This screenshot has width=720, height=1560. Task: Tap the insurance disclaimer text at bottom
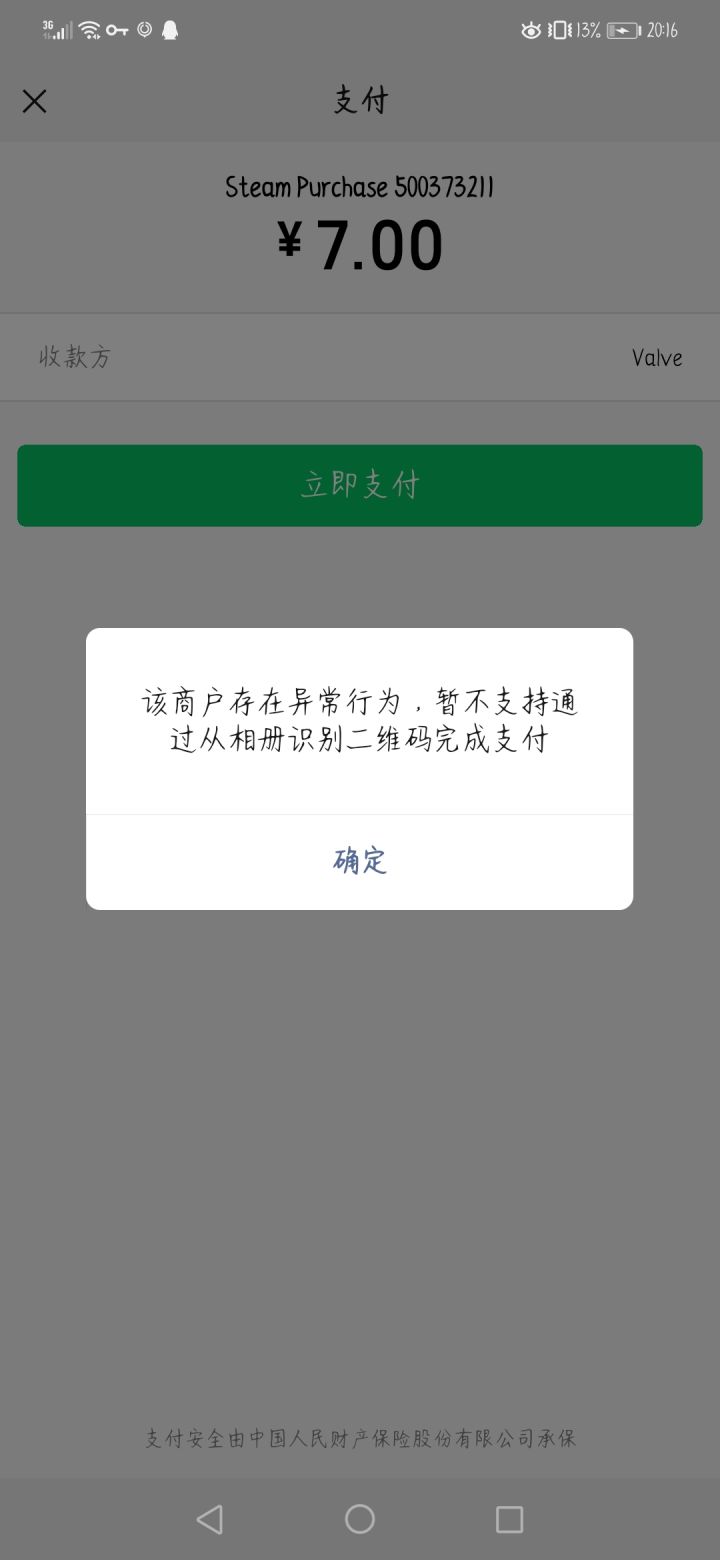(x=360, y=1438)
